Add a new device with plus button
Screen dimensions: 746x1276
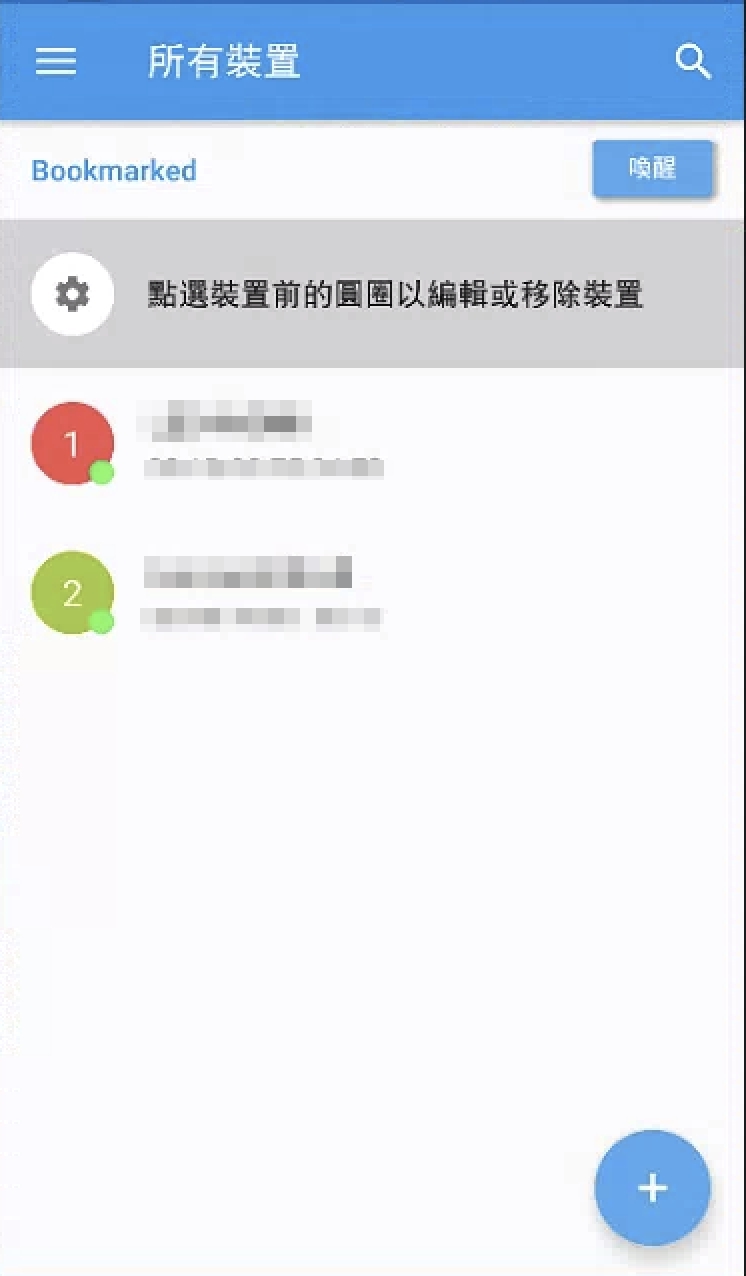[652, 1187]
